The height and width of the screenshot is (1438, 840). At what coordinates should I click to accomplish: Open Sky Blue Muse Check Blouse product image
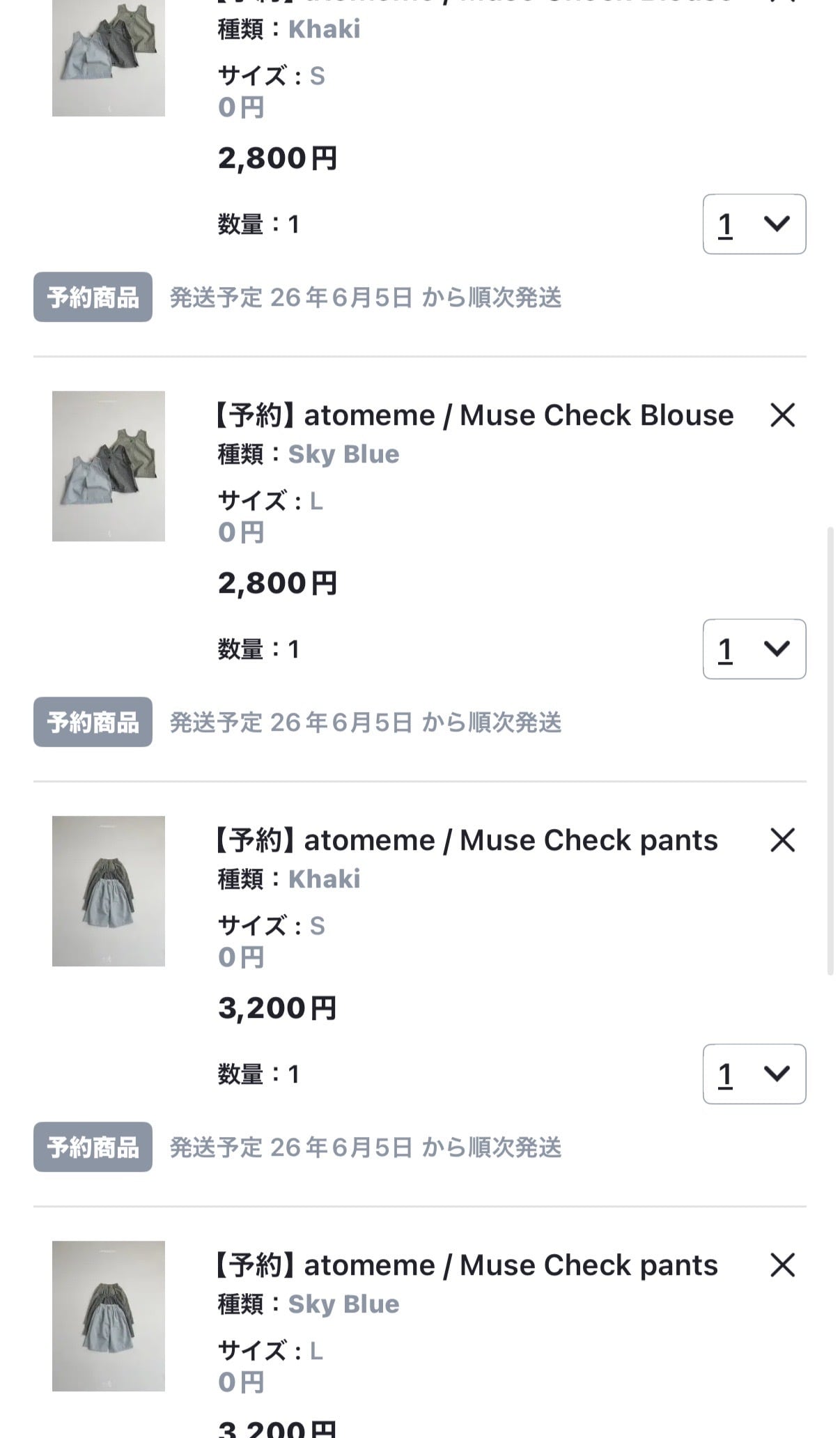pos(109,466)
